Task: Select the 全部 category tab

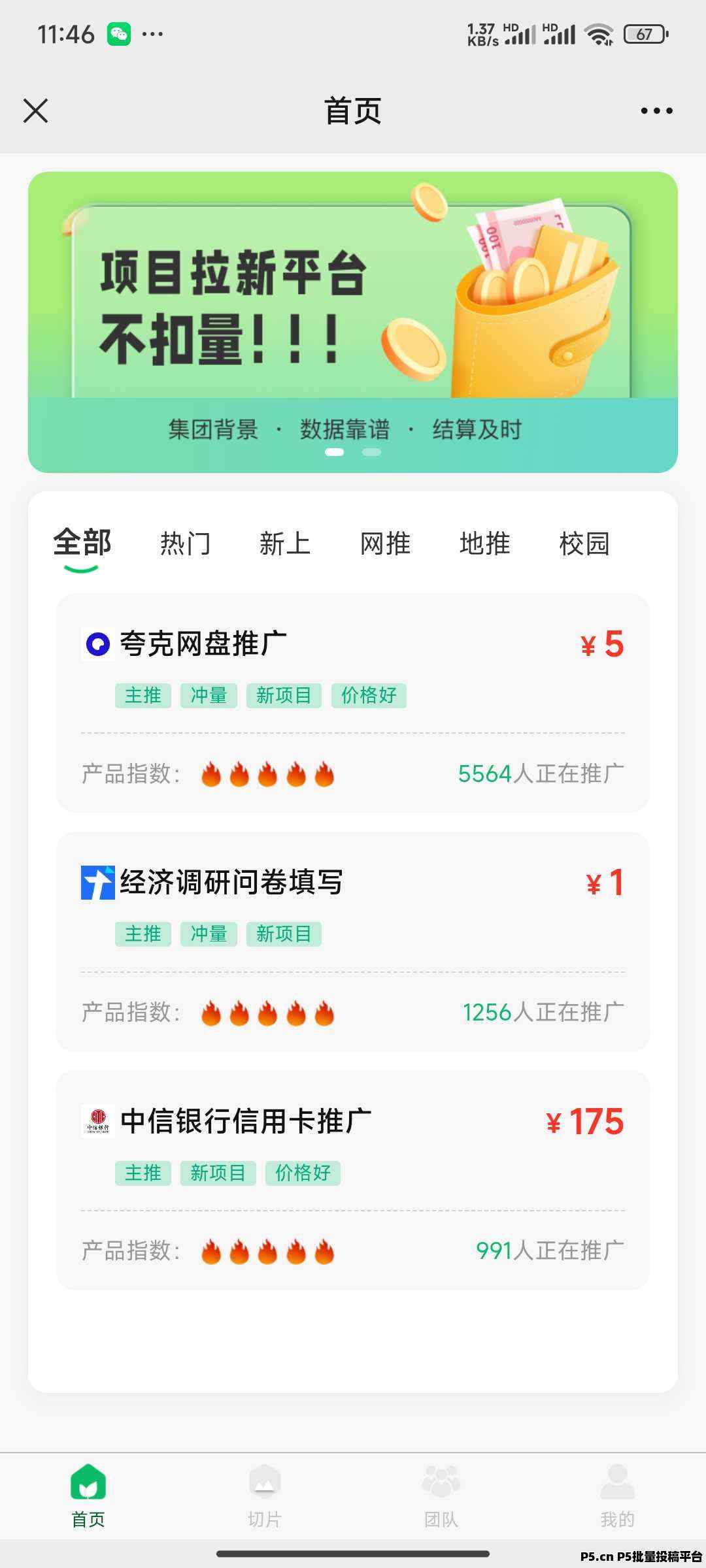Action: click(82, 544)
